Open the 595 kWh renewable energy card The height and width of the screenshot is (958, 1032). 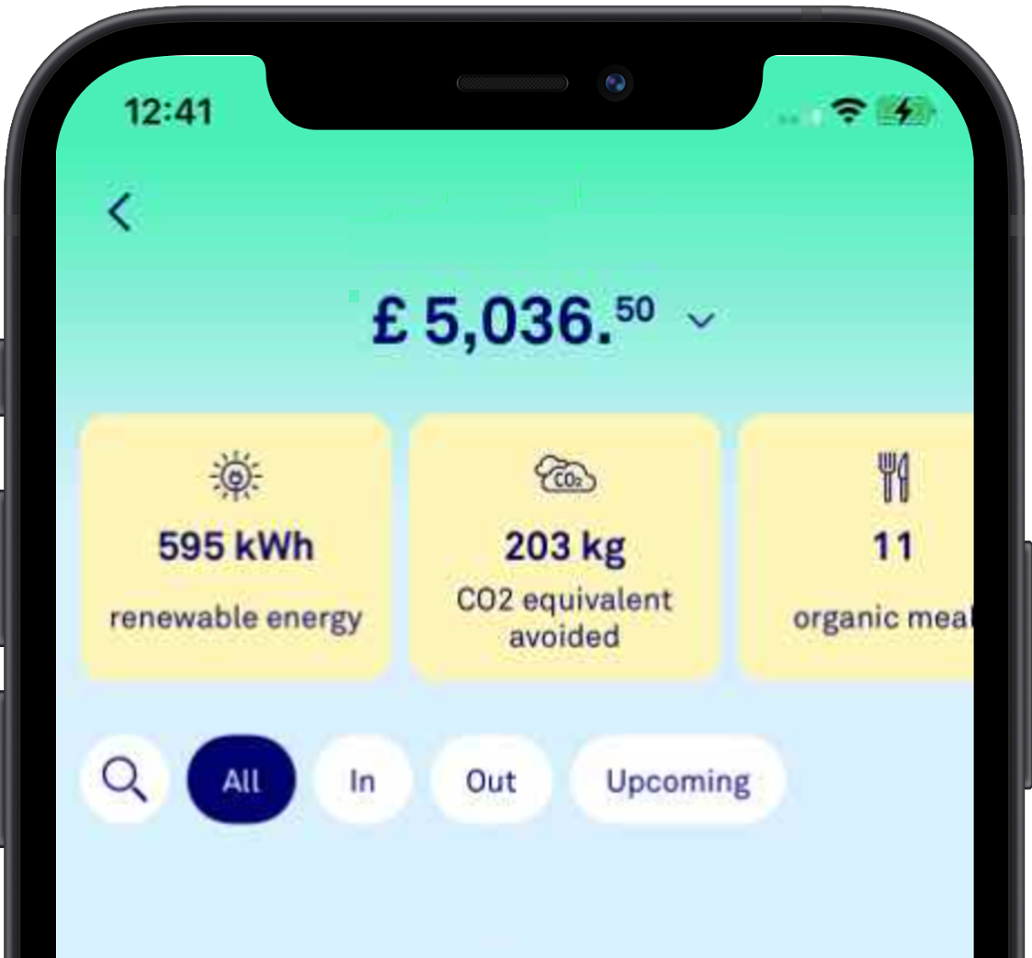[x=235, y=547]
